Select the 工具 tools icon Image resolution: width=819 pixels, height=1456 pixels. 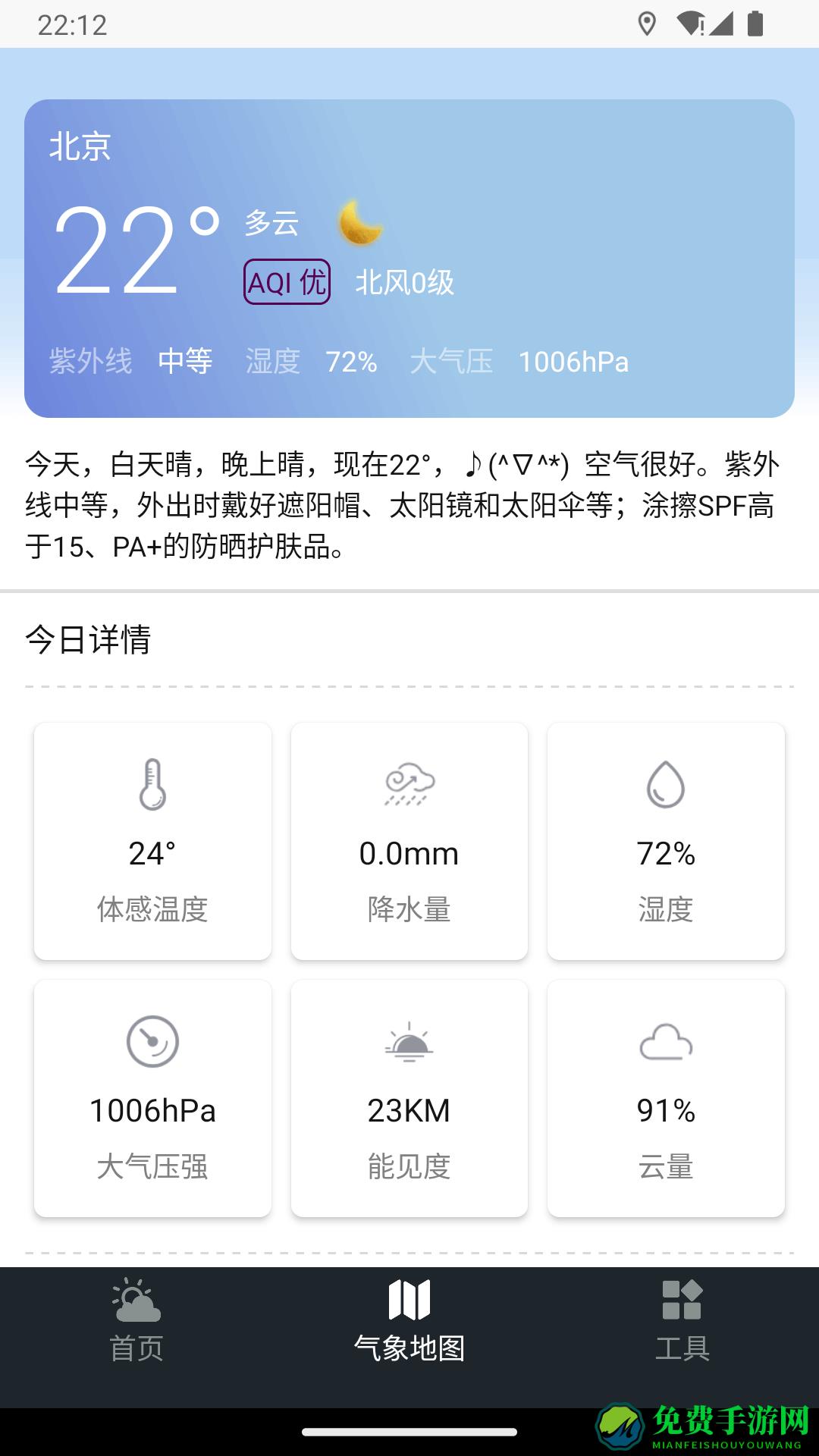point(683,1299)
